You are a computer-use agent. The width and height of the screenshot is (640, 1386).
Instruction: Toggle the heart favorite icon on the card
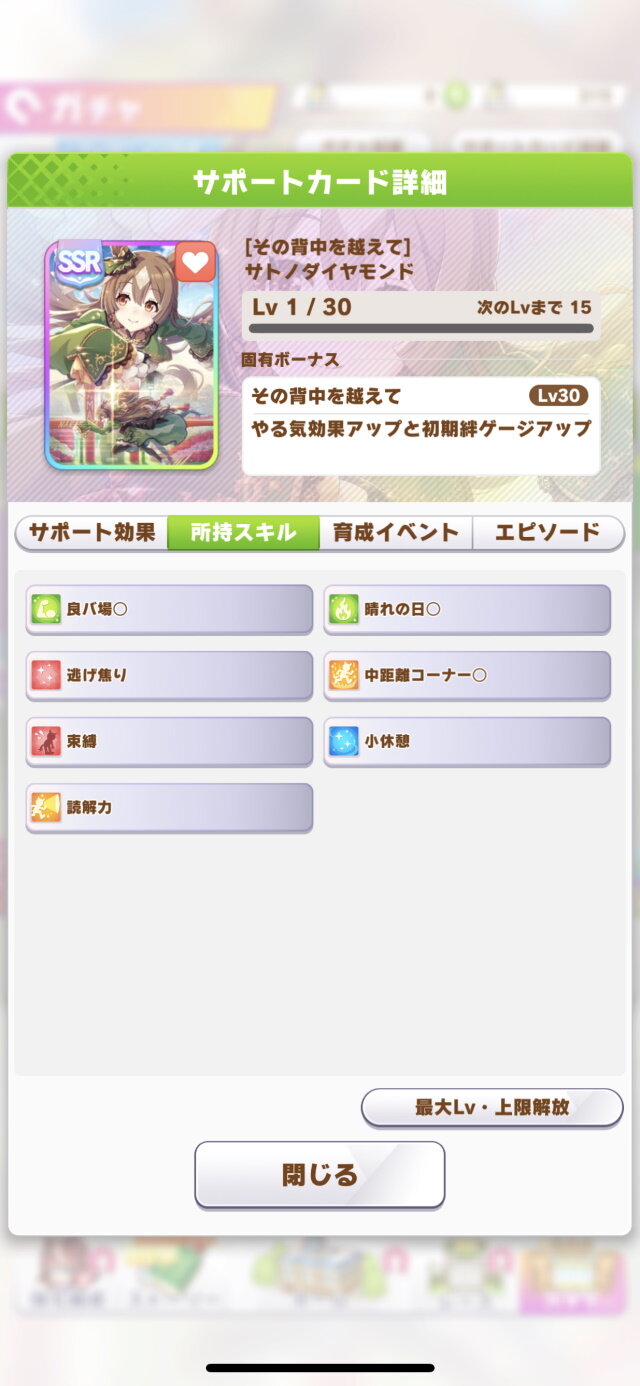(195, 264)
